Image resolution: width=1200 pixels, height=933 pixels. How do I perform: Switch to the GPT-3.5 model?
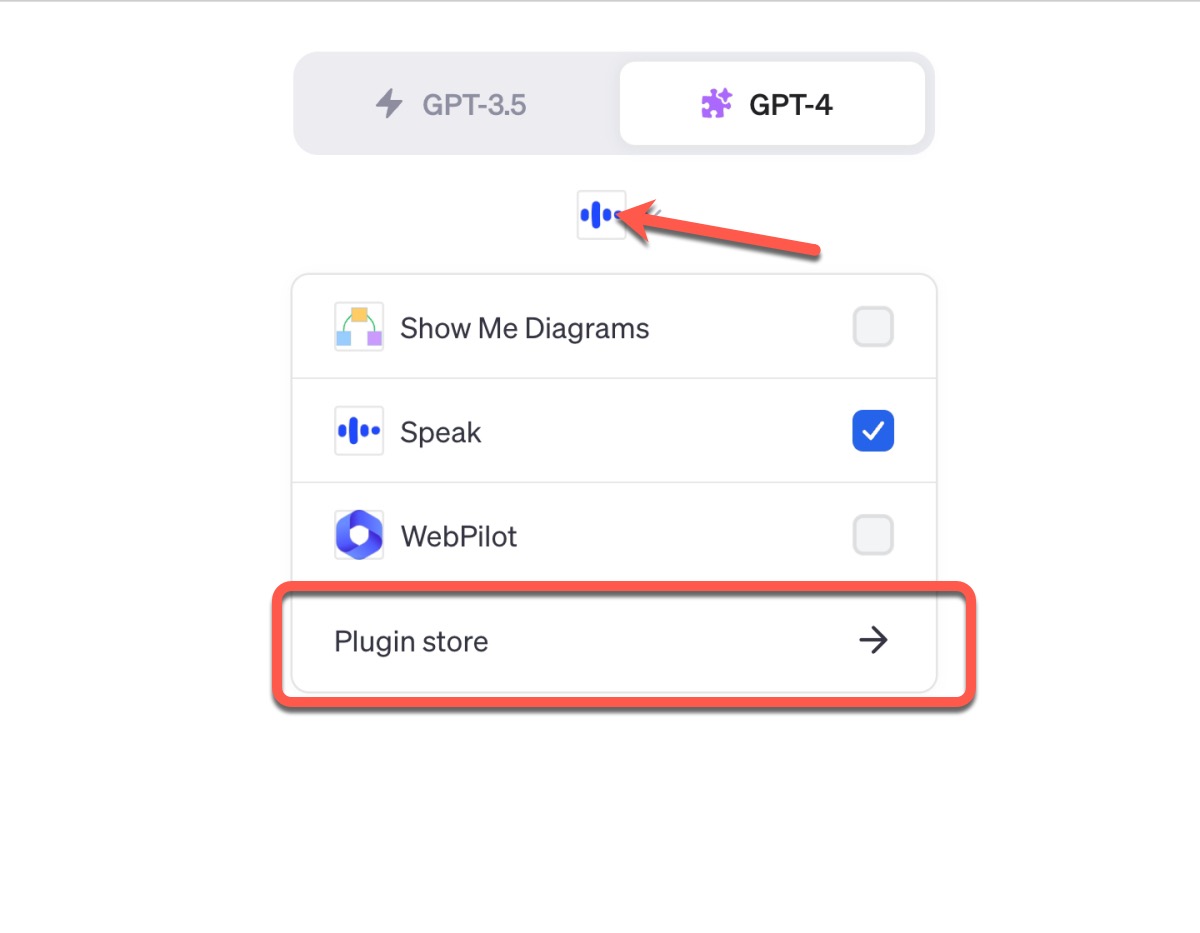[456, 104]
